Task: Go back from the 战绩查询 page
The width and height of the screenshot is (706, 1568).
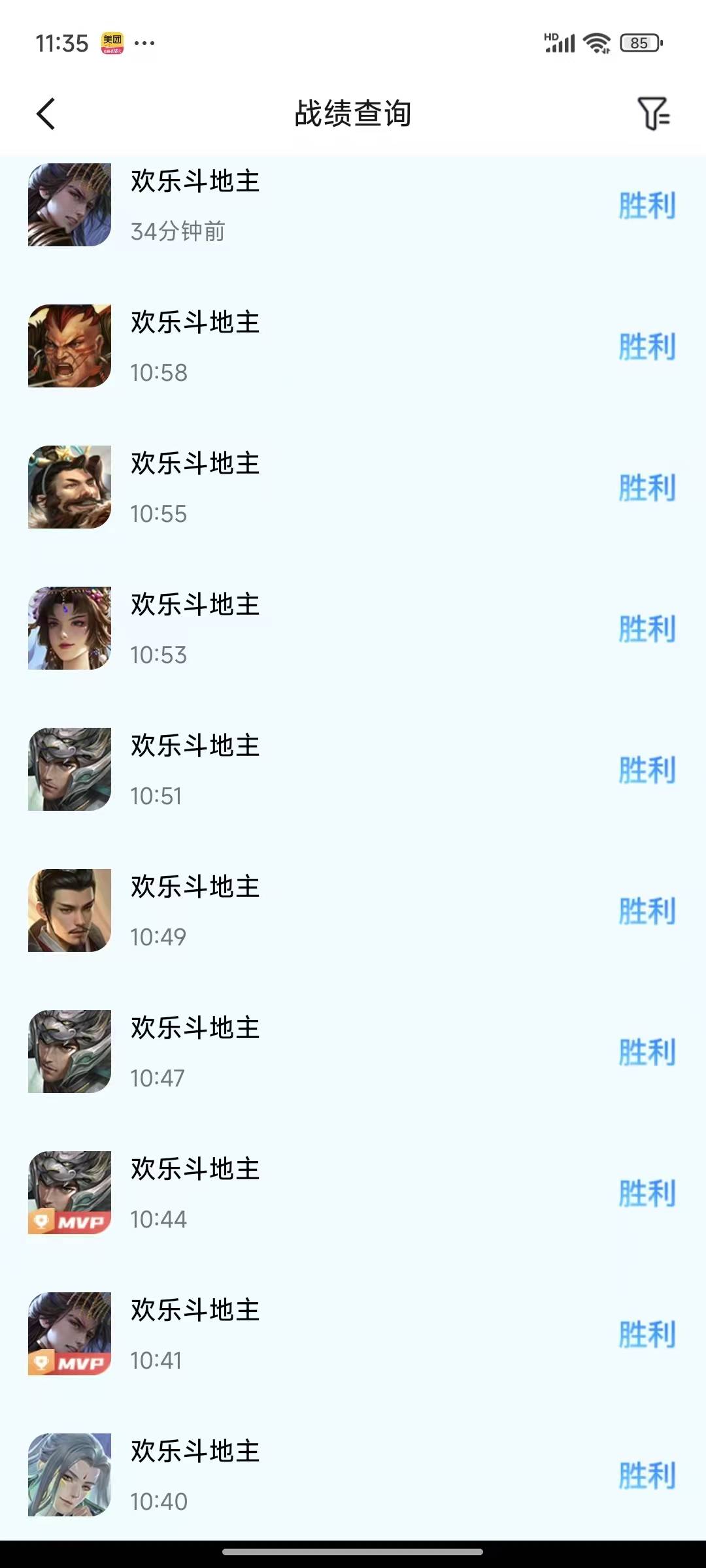Action: click(46, 114)
